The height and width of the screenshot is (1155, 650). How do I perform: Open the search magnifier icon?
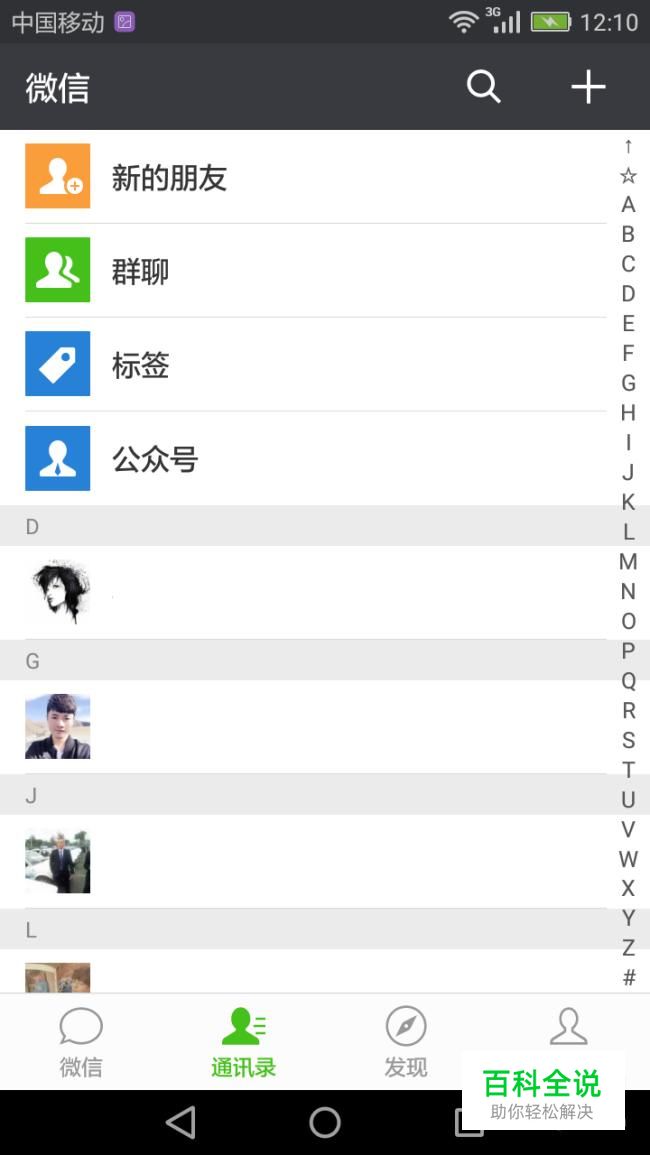point(483,87)
